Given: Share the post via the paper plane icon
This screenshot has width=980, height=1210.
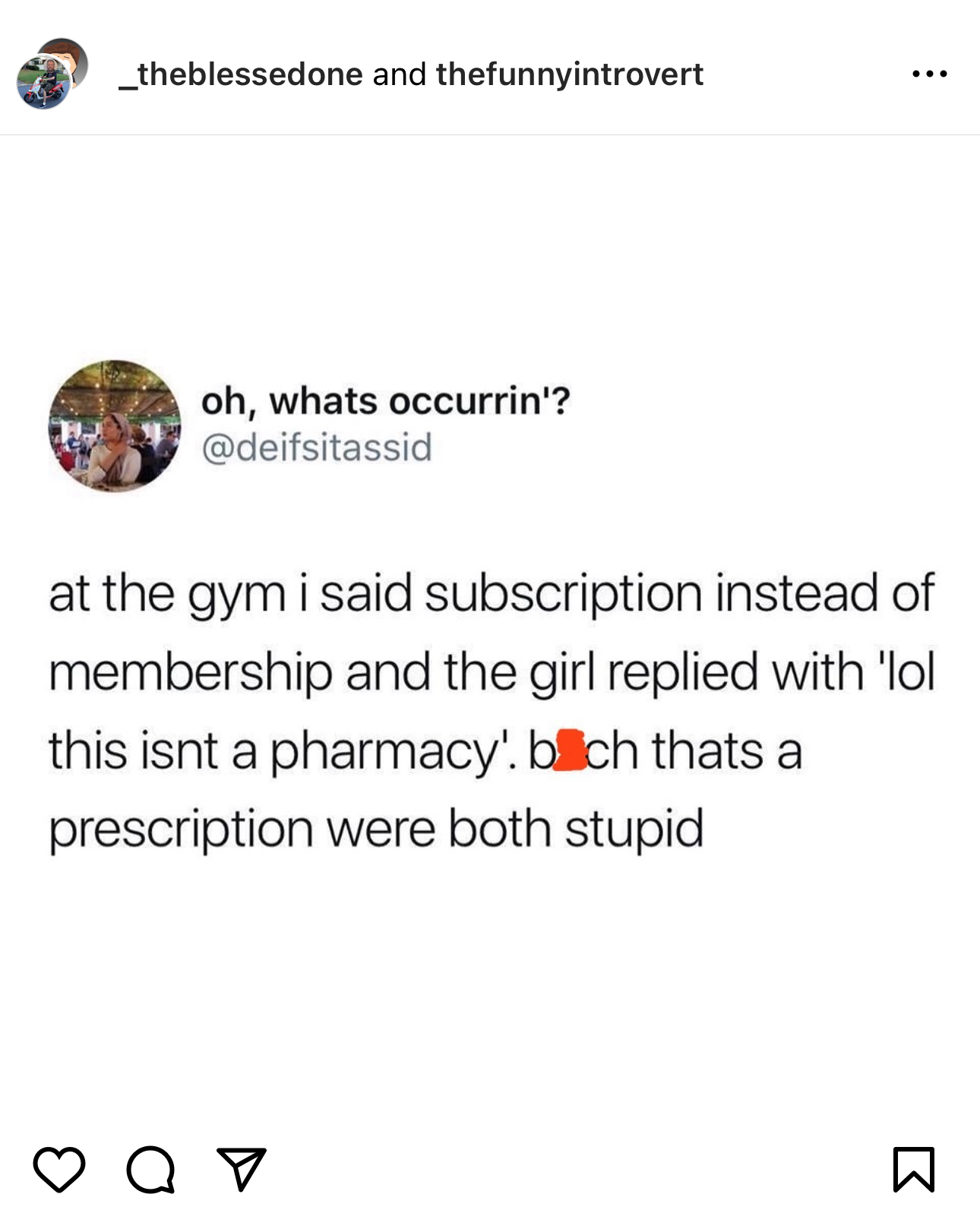Looking at the screenshot, I should coord(242,1170).
